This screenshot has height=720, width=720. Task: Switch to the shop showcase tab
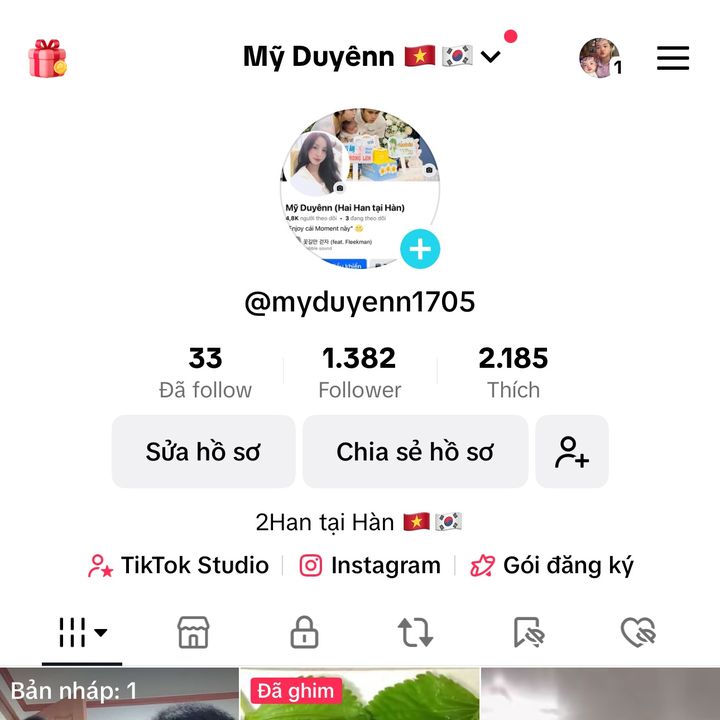click(x=193, y=632)
